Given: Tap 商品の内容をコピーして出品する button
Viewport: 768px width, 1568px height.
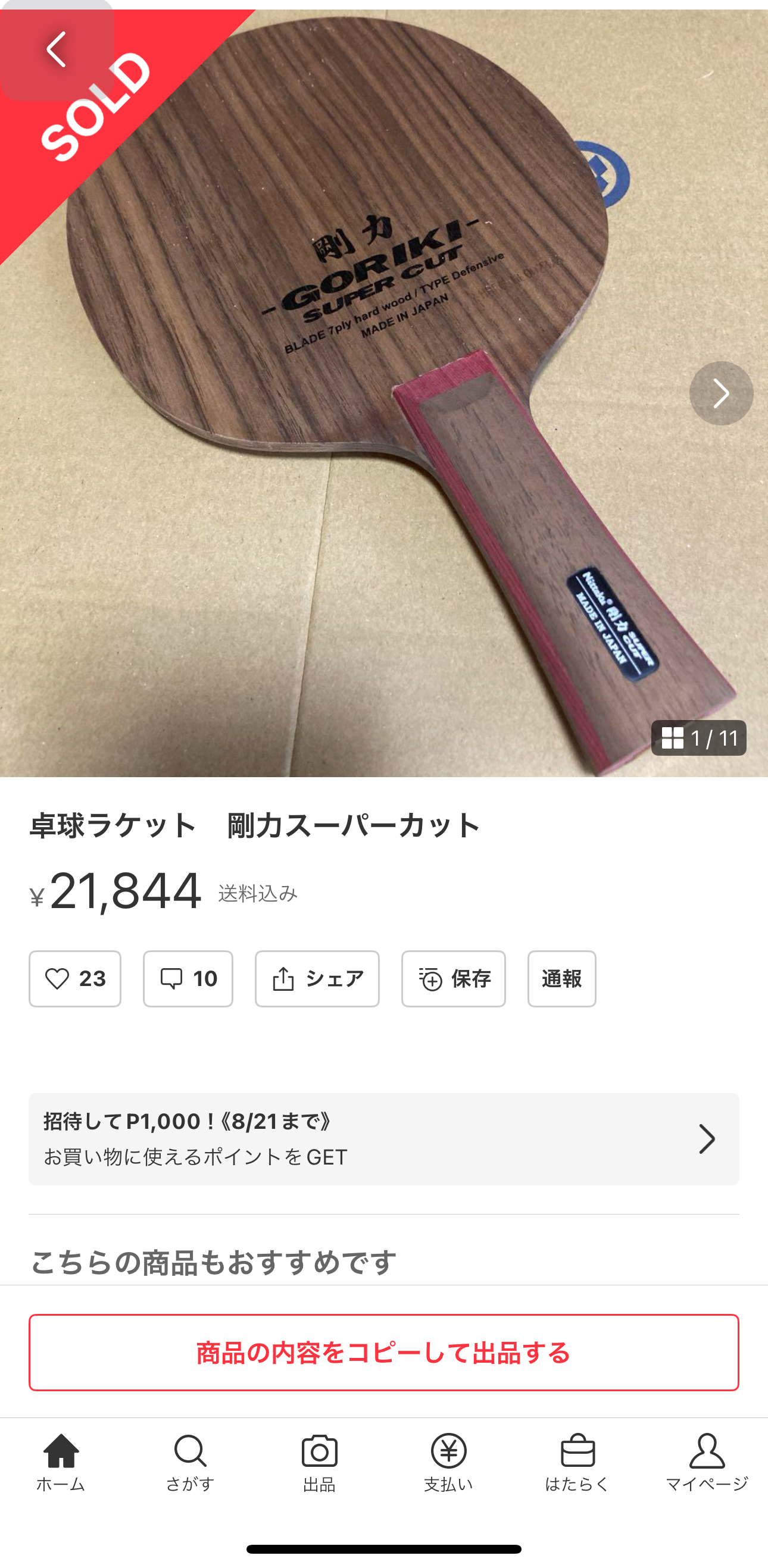Looking at the screenshot, I should pos(383,1353).
